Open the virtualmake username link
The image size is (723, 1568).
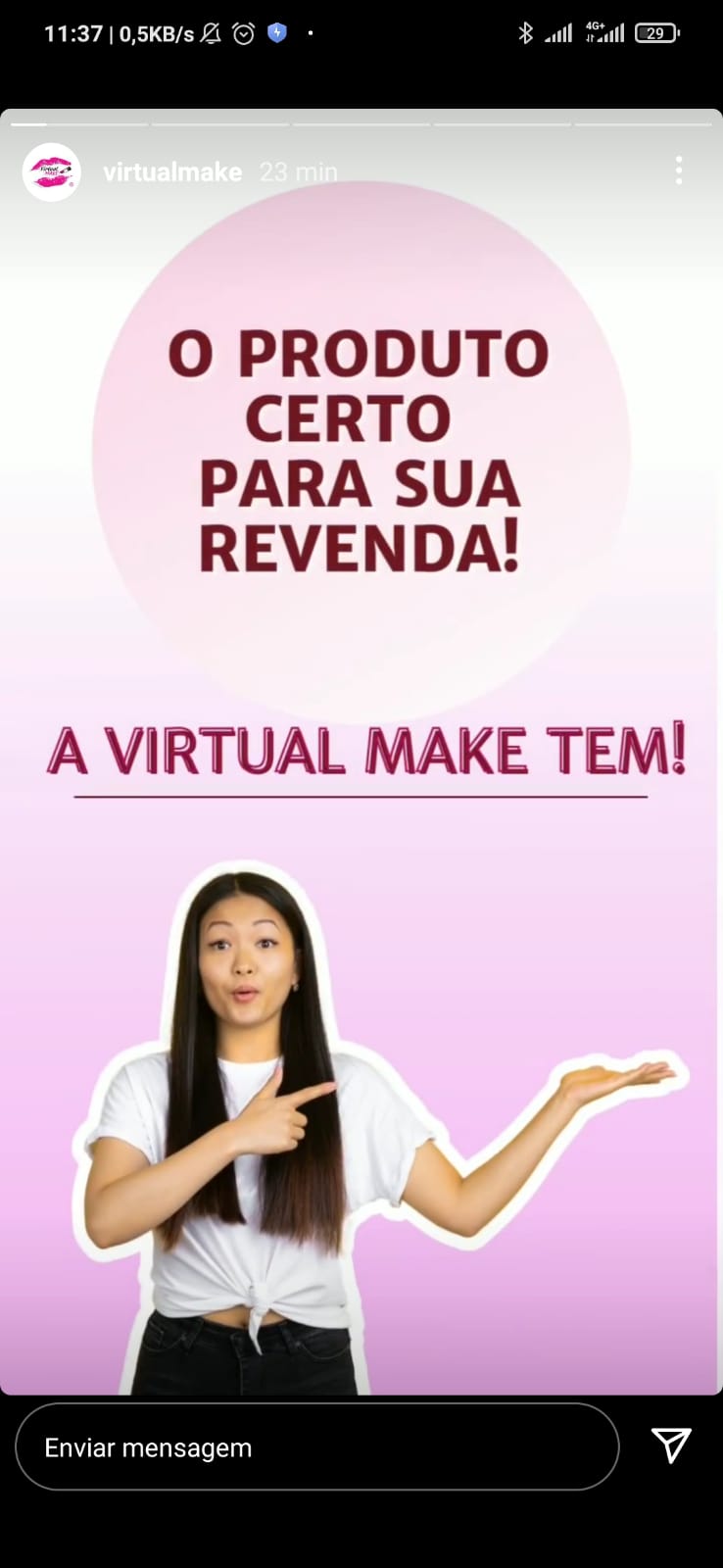pos(172,172)
